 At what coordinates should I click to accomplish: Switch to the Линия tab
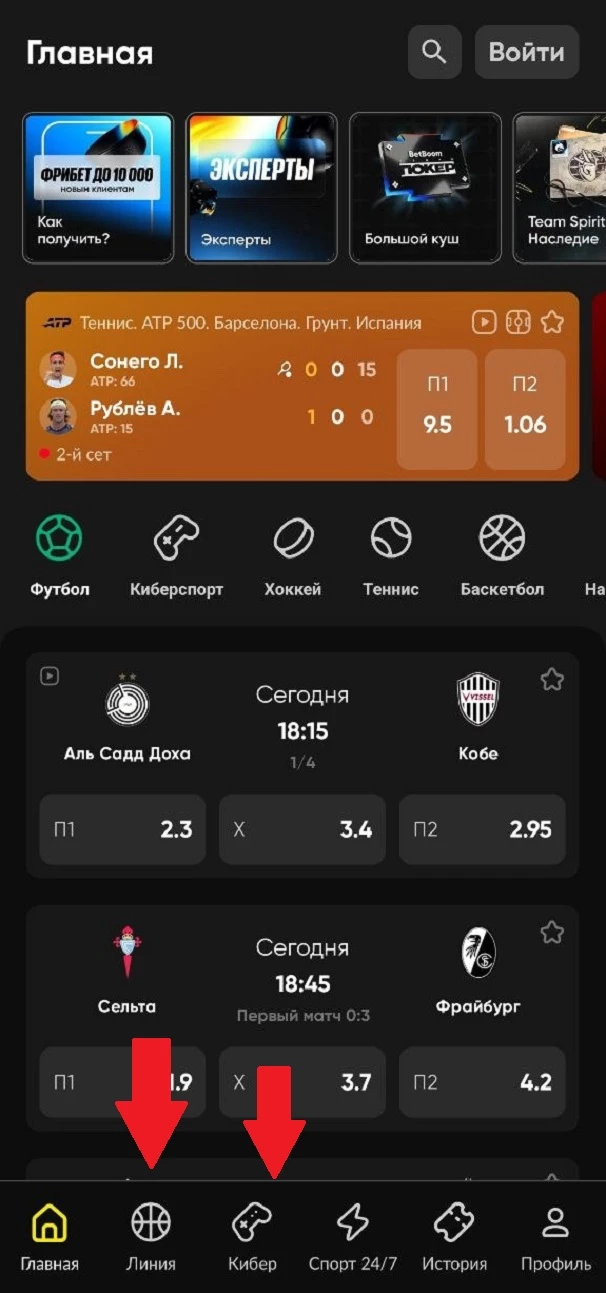click(151, 1237)
